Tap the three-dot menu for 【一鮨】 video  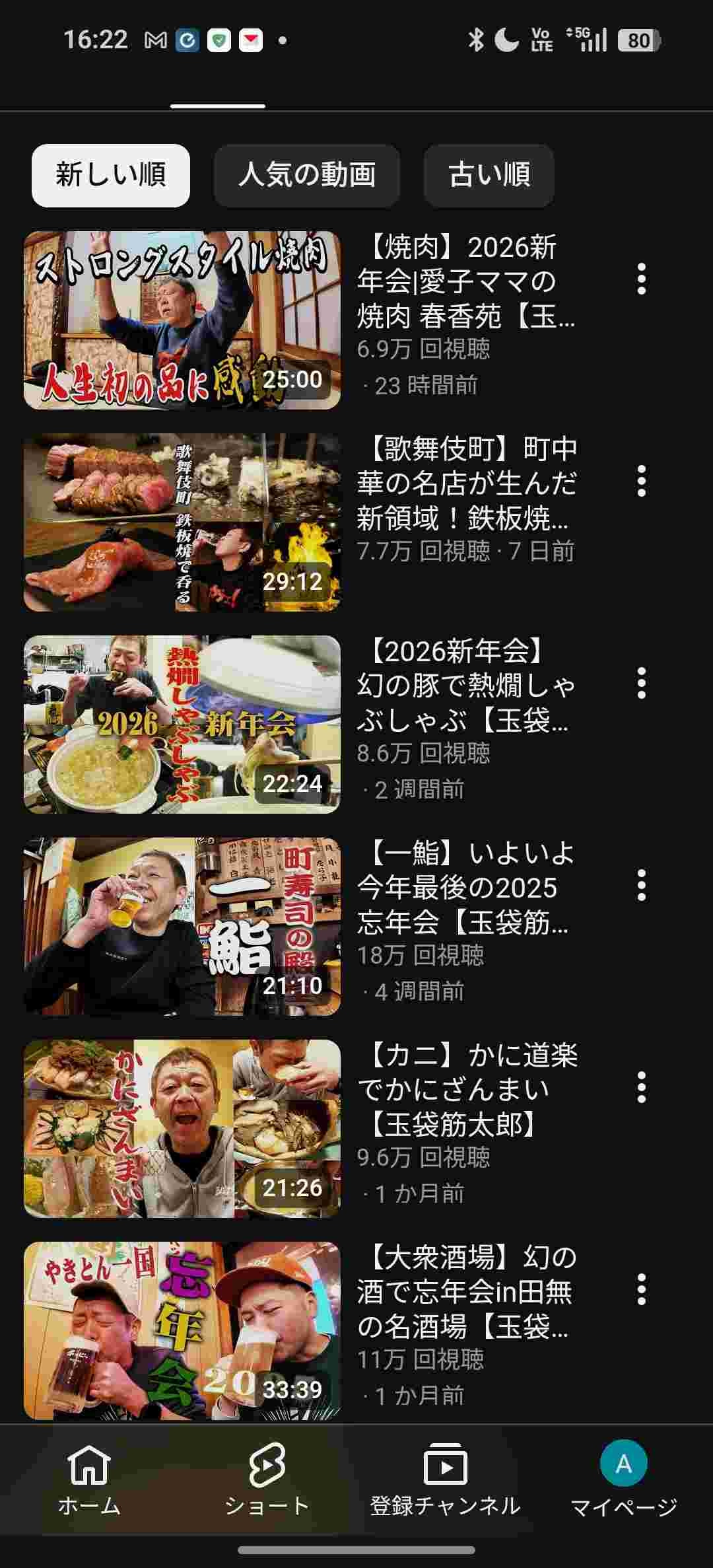pyautogui.click(x=641, y=886)
